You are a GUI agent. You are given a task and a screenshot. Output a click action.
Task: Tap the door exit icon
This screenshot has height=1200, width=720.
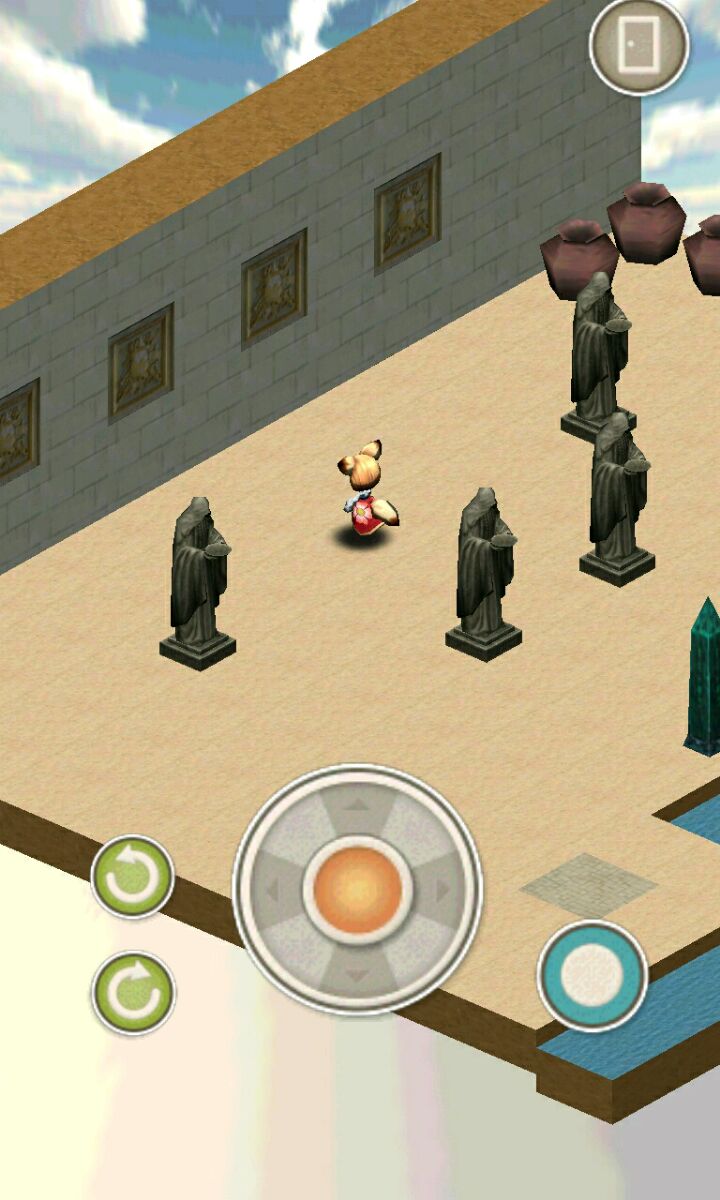[639, 45]
